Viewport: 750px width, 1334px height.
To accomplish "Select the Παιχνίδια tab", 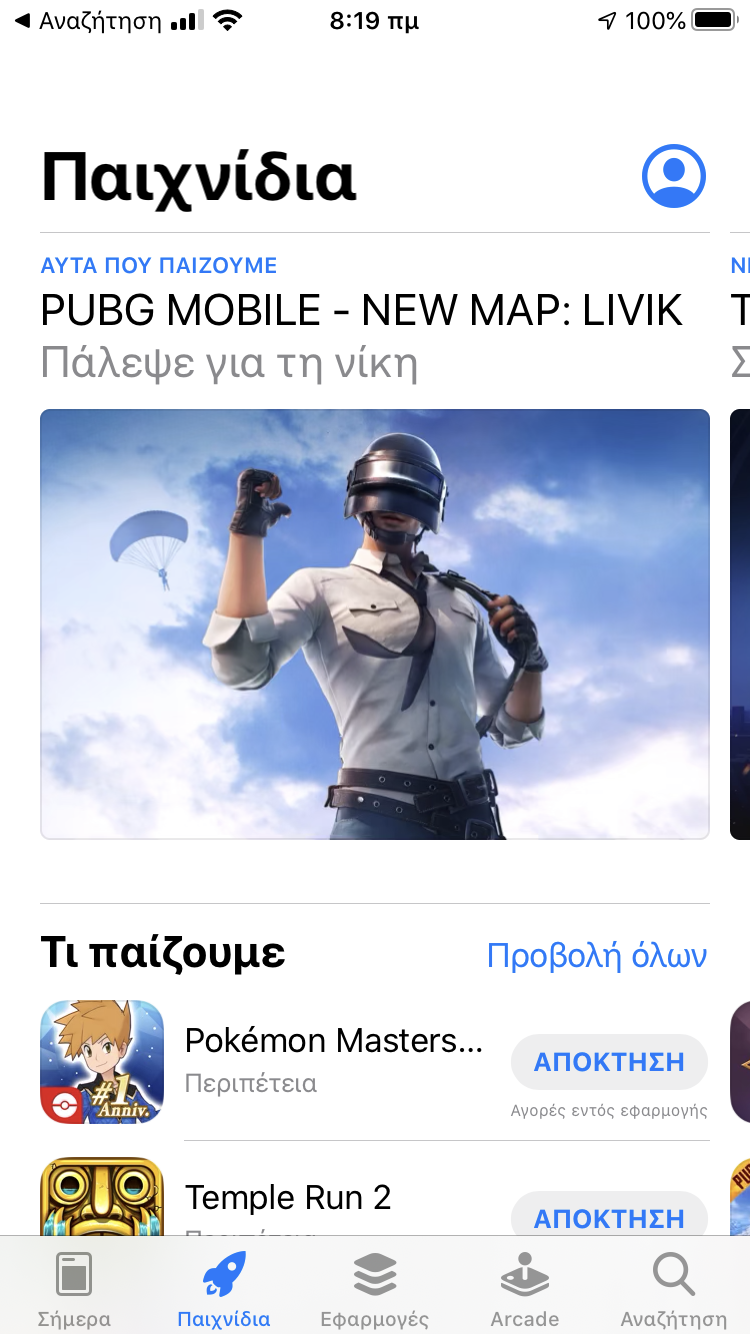I will [x=224, y=1290].
